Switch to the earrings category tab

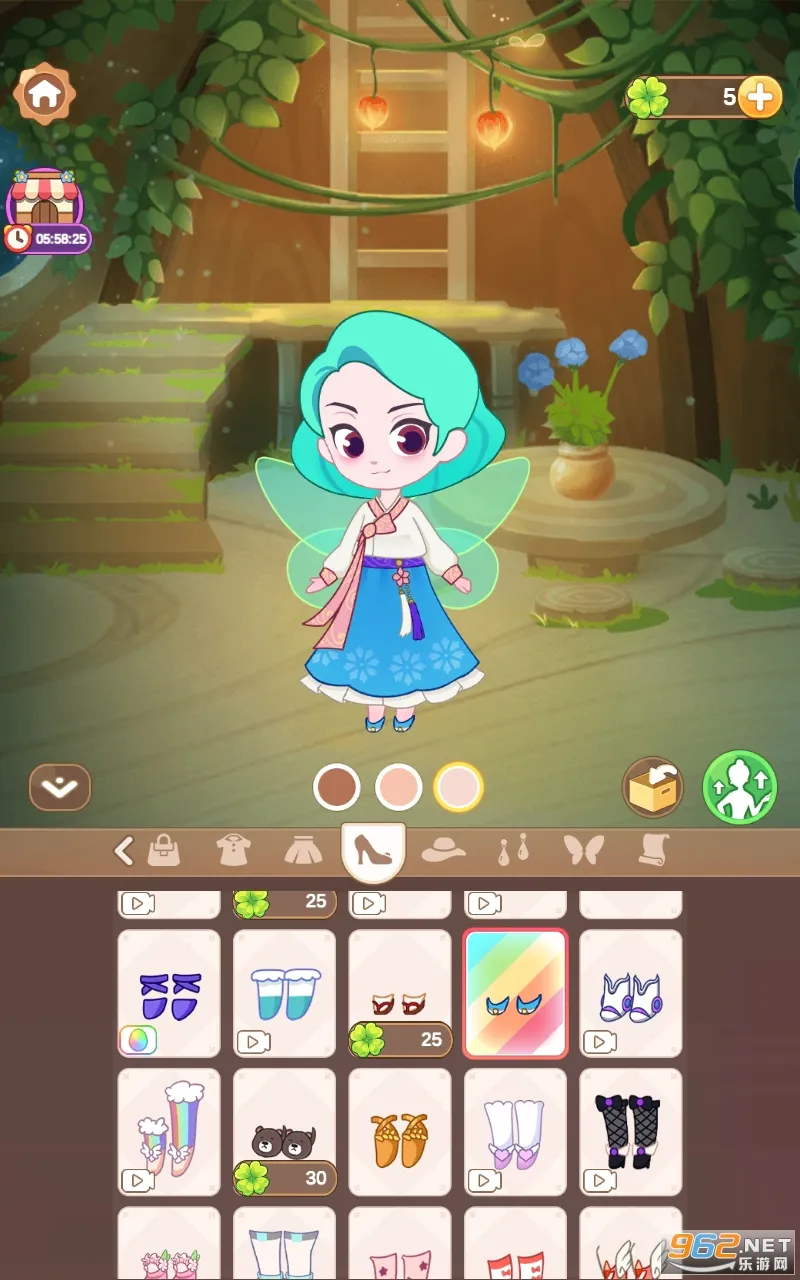coord(513,851)
